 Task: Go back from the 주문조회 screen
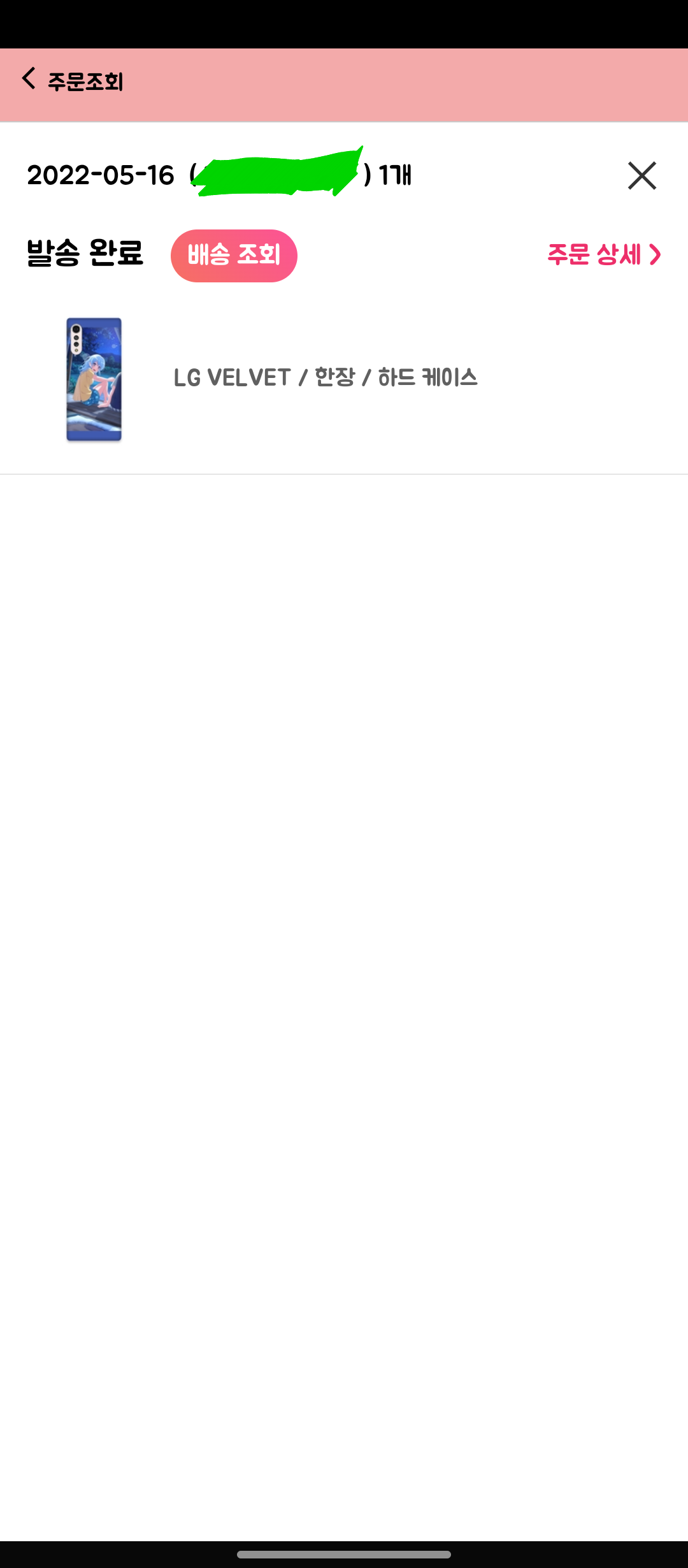coord(29,79)
